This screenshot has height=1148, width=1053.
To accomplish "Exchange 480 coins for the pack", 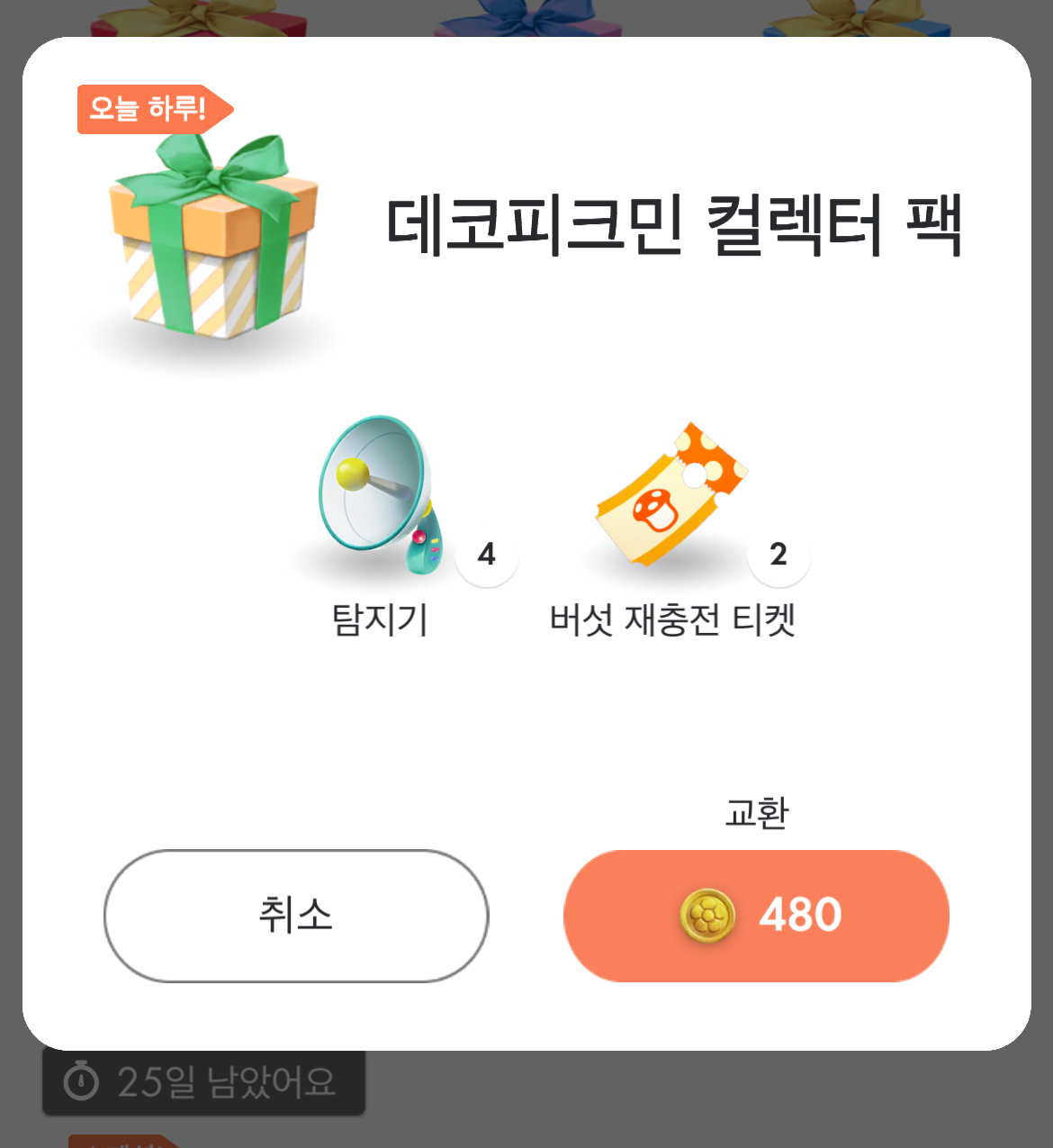I will (x=756, y=916).
